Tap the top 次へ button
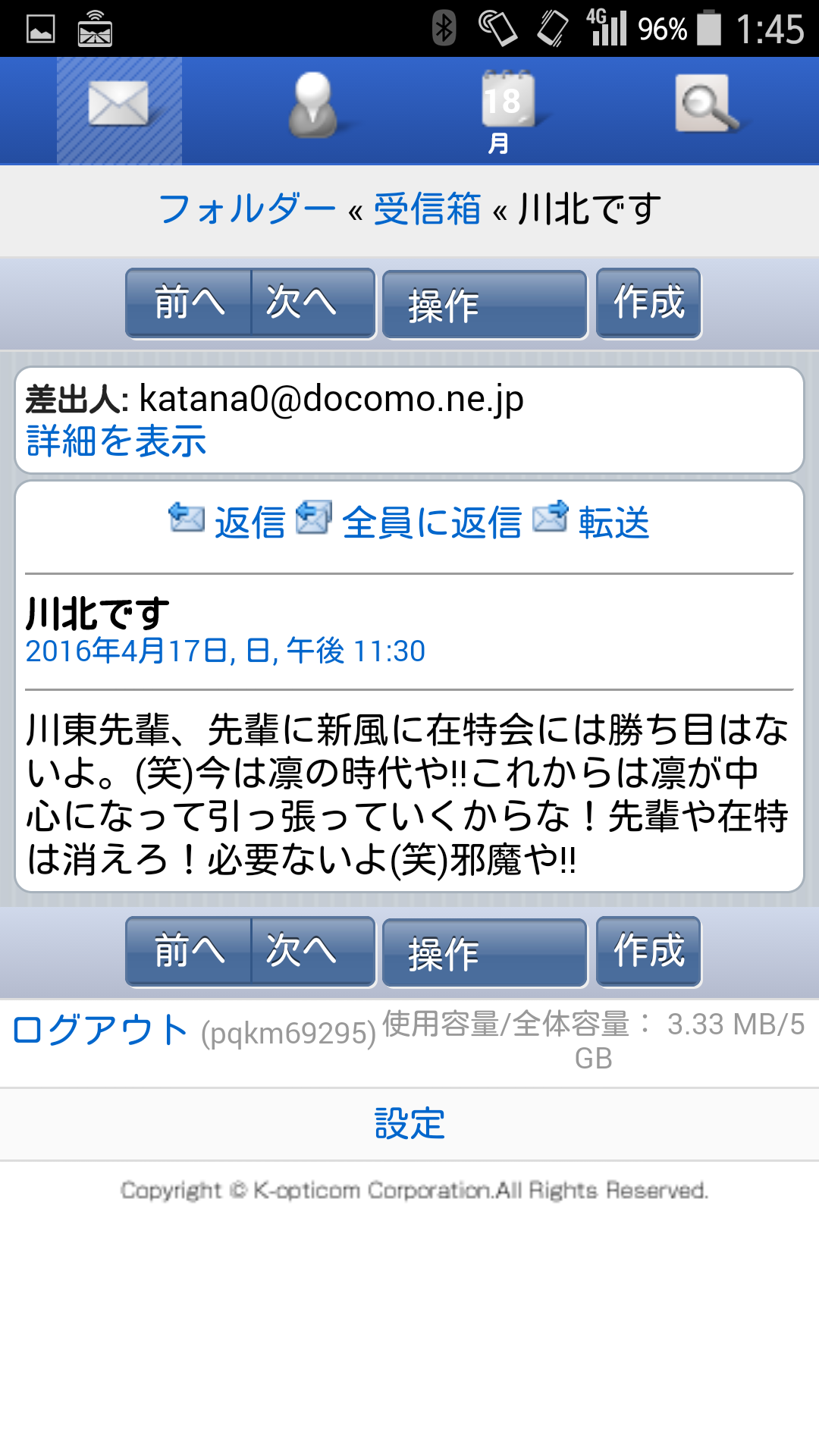This screenshot has width=819, height=1456. [x=313, y=303]
